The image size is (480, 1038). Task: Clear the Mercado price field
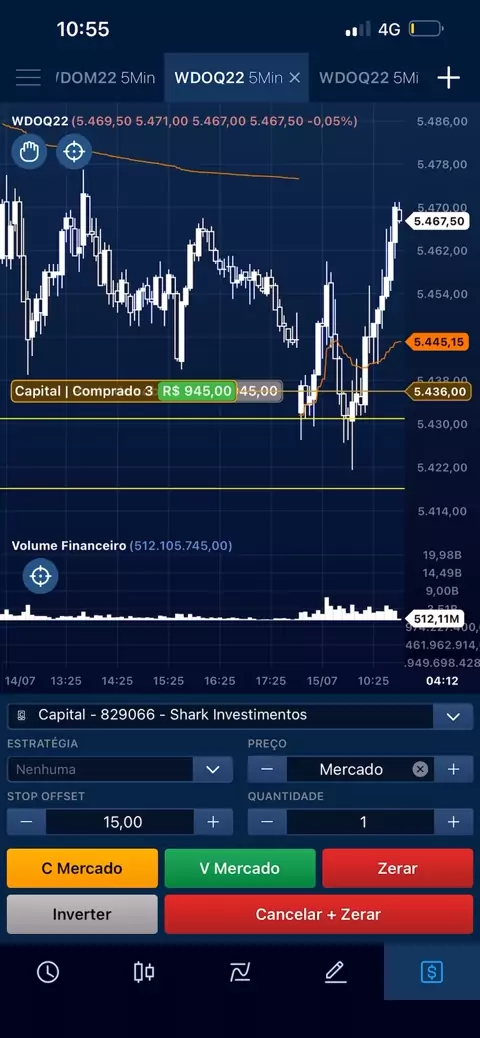[x=420, y=769]
